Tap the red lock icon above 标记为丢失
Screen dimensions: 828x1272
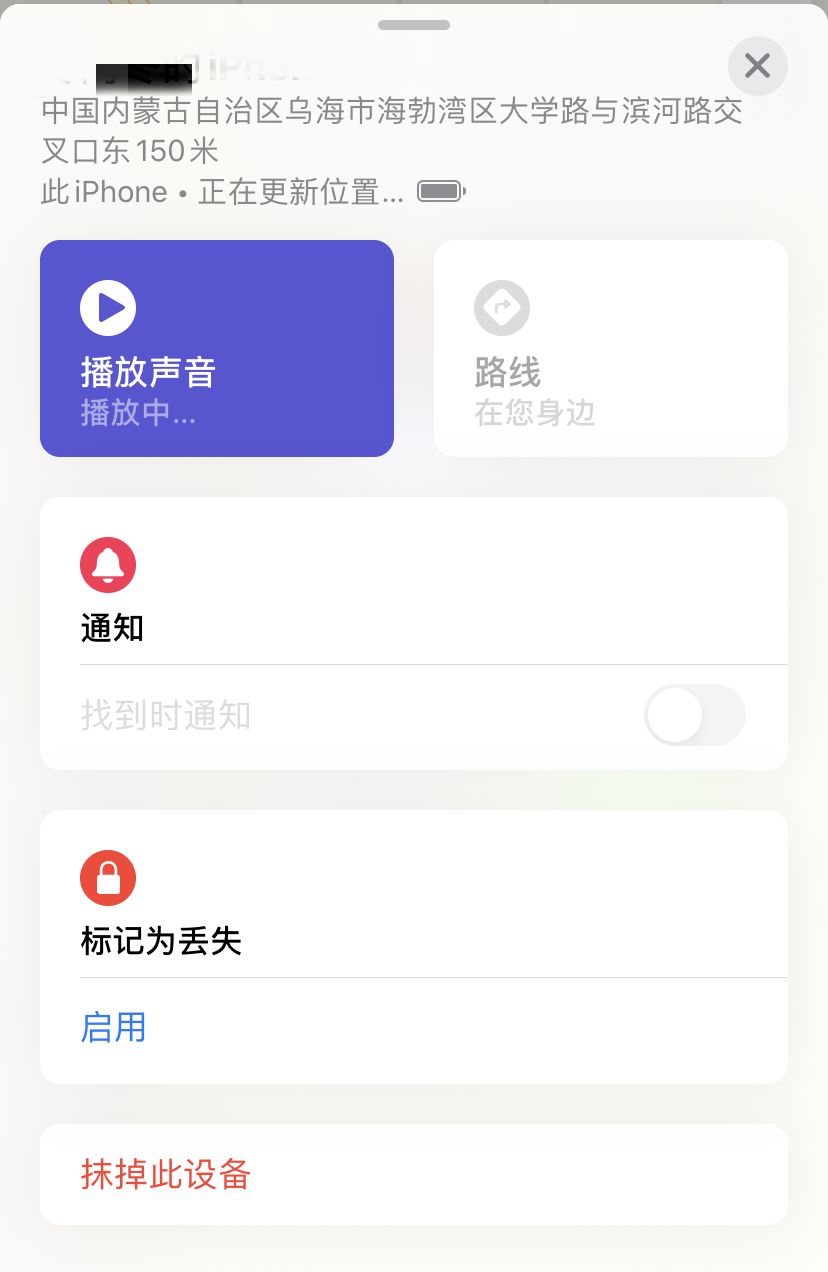coord(108,877)
